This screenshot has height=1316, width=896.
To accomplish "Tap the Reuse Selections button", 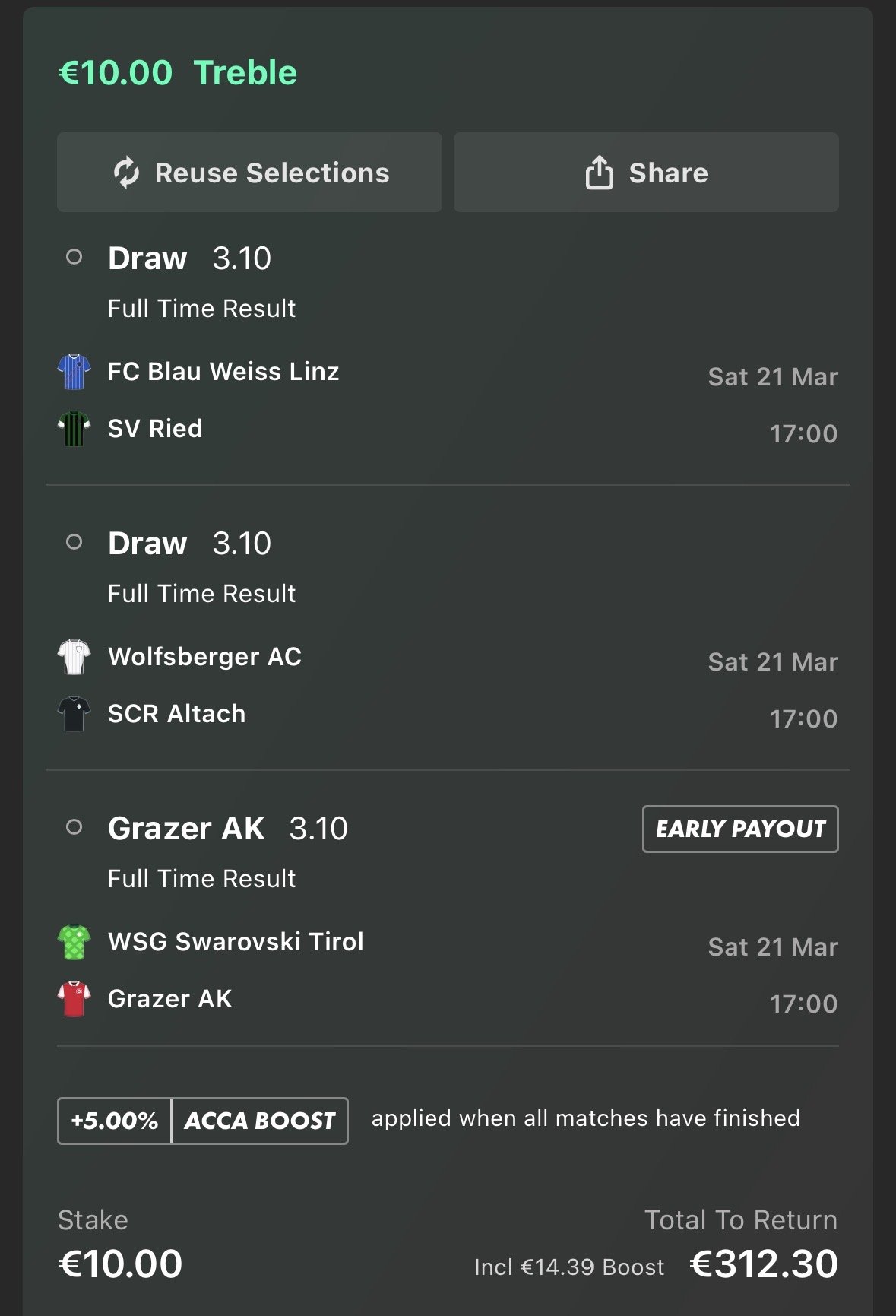I will point(249,173).
